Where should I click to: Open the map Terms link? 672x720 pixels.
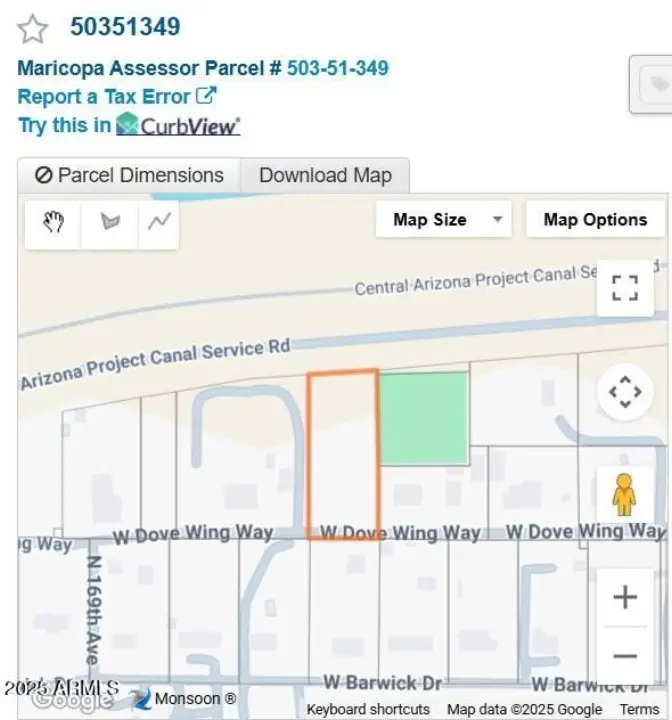pos(639,709)
